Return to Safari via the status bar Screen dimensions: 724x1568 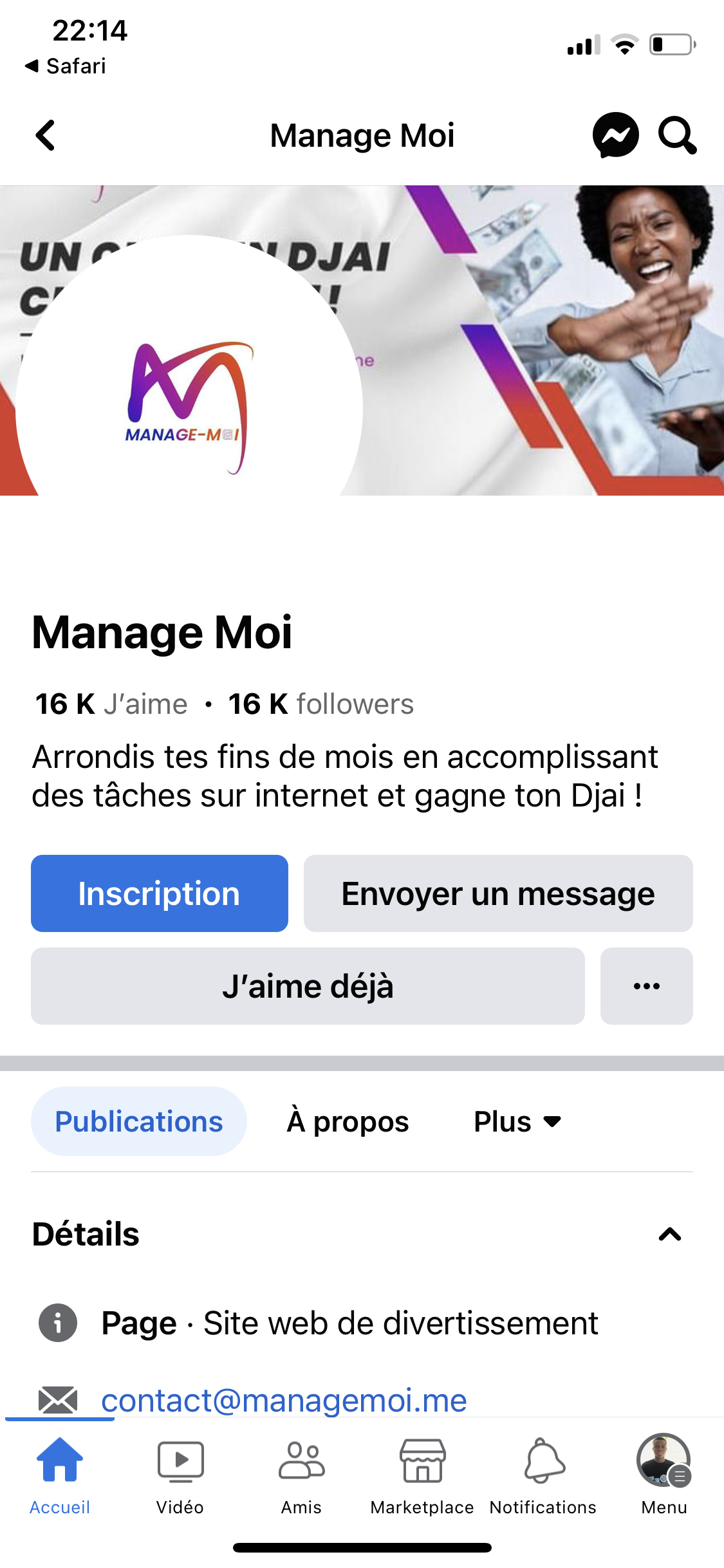[66, 66]
